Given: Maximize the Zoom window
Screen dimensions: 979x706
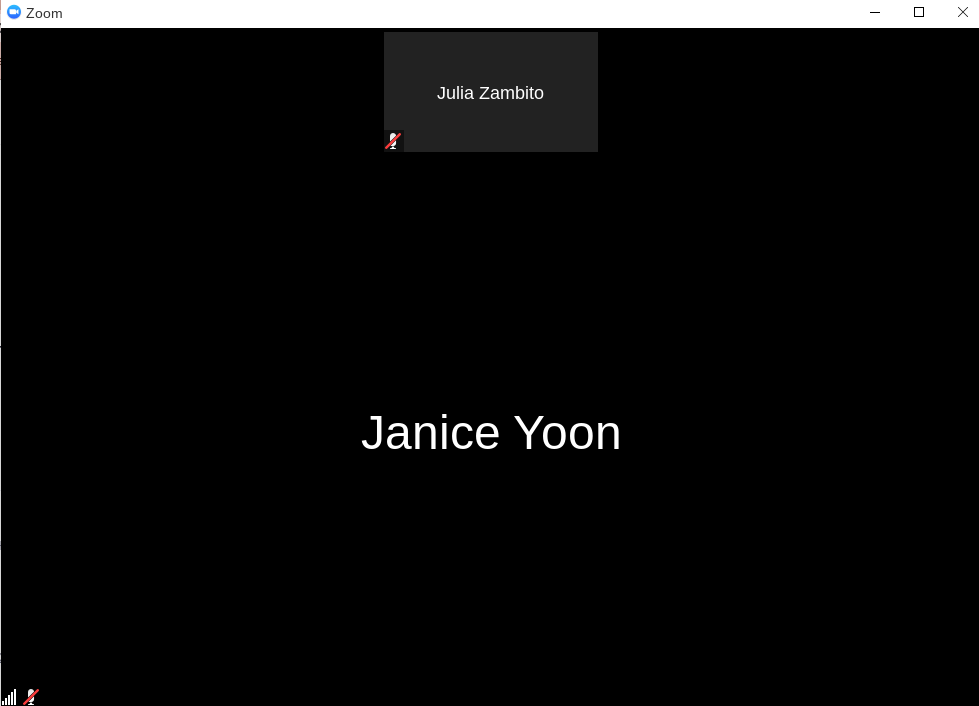Looking at the screenshot, I should pos(919,13).
